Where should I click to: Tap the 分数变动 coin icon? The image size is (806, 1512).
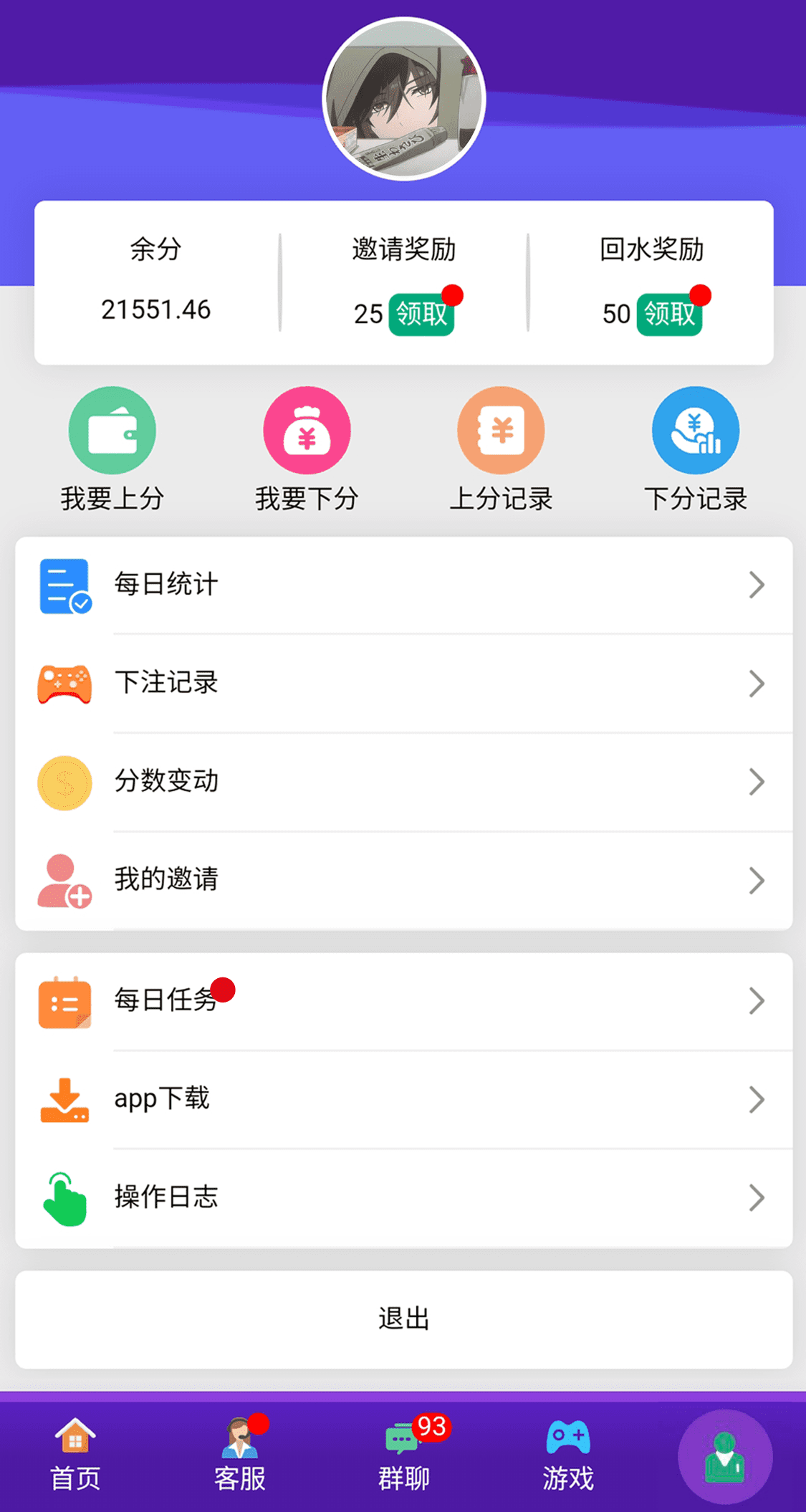coord(64,783)
